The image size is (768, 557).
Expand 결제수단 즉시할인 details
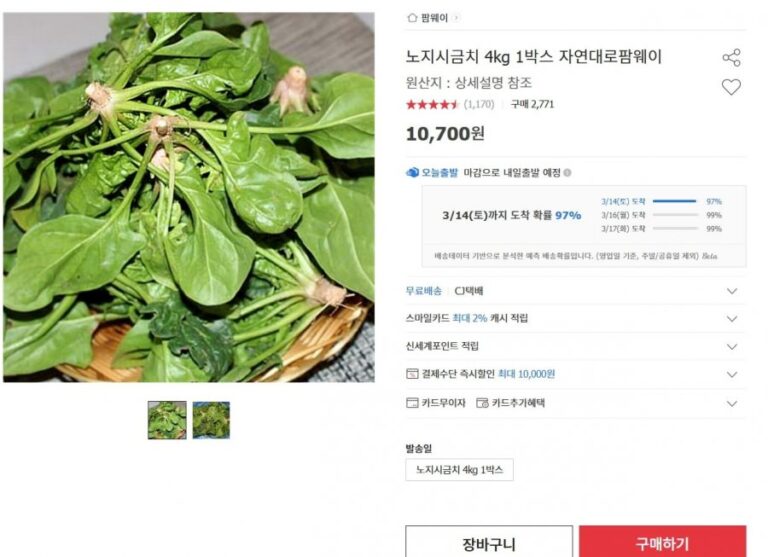(x=731, y=375)
